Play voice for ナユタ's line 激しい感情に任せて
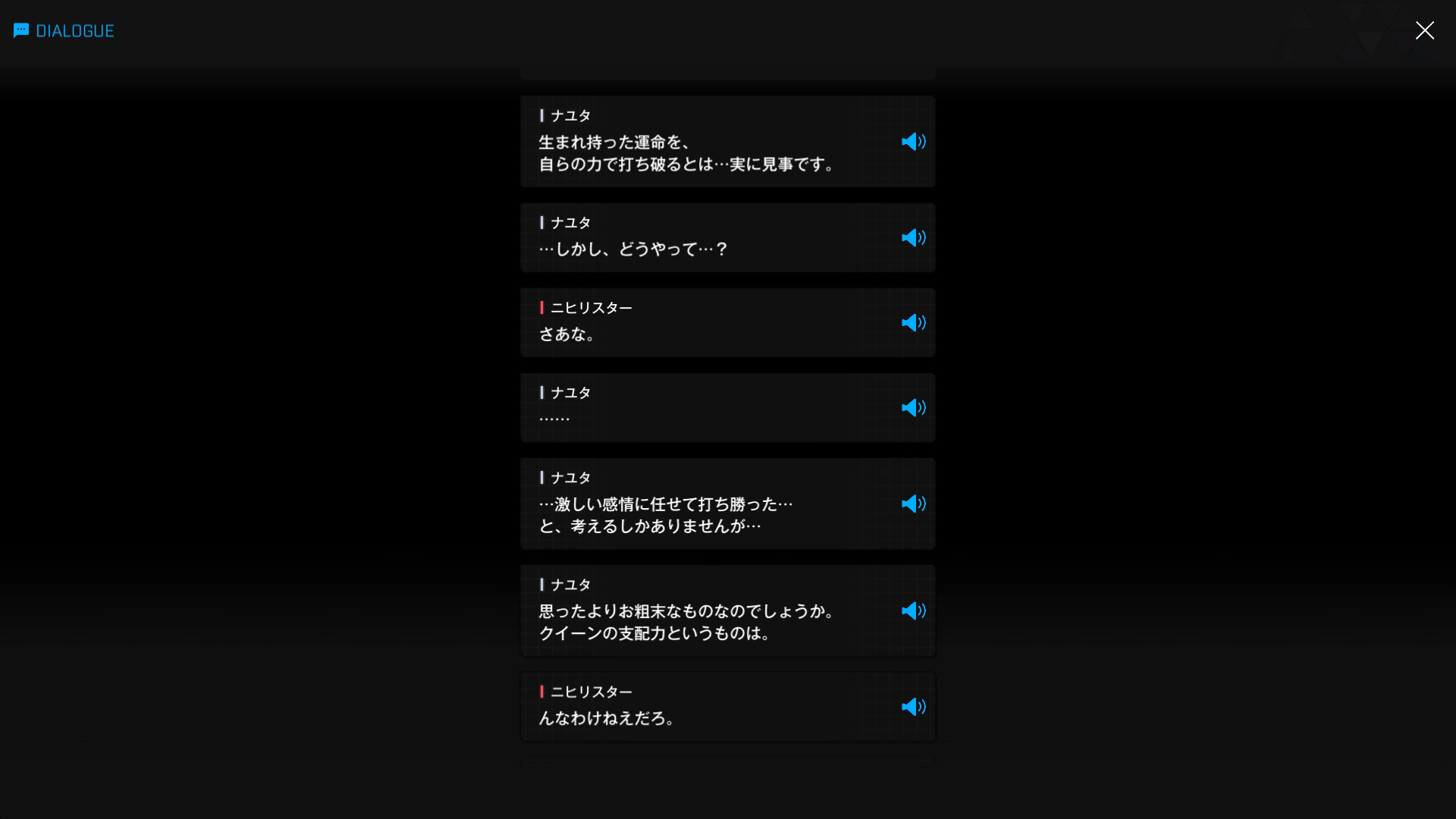The width and height of the screenshot is (1456, 819). point(913,504)
